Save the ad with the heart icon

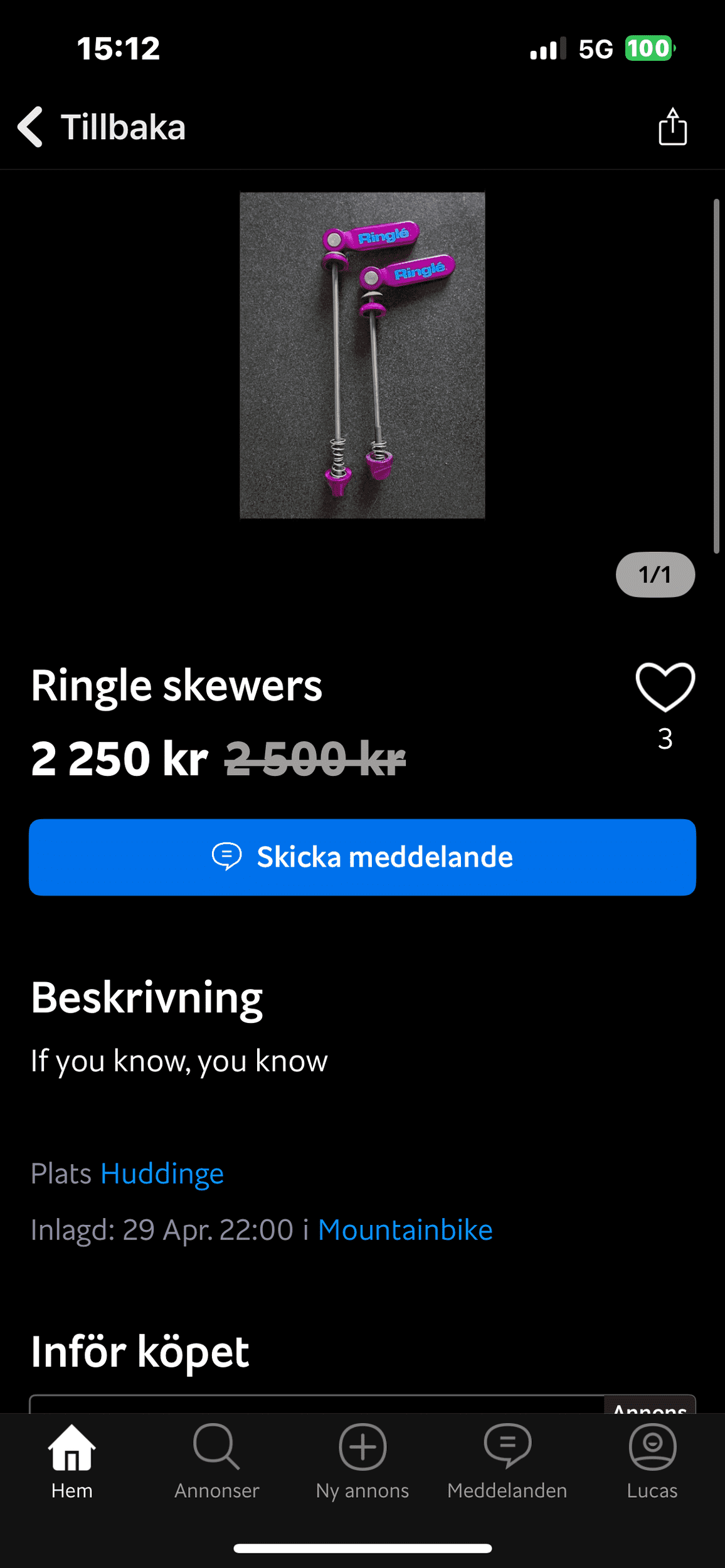pyautogui.click(x=665, y=687)
